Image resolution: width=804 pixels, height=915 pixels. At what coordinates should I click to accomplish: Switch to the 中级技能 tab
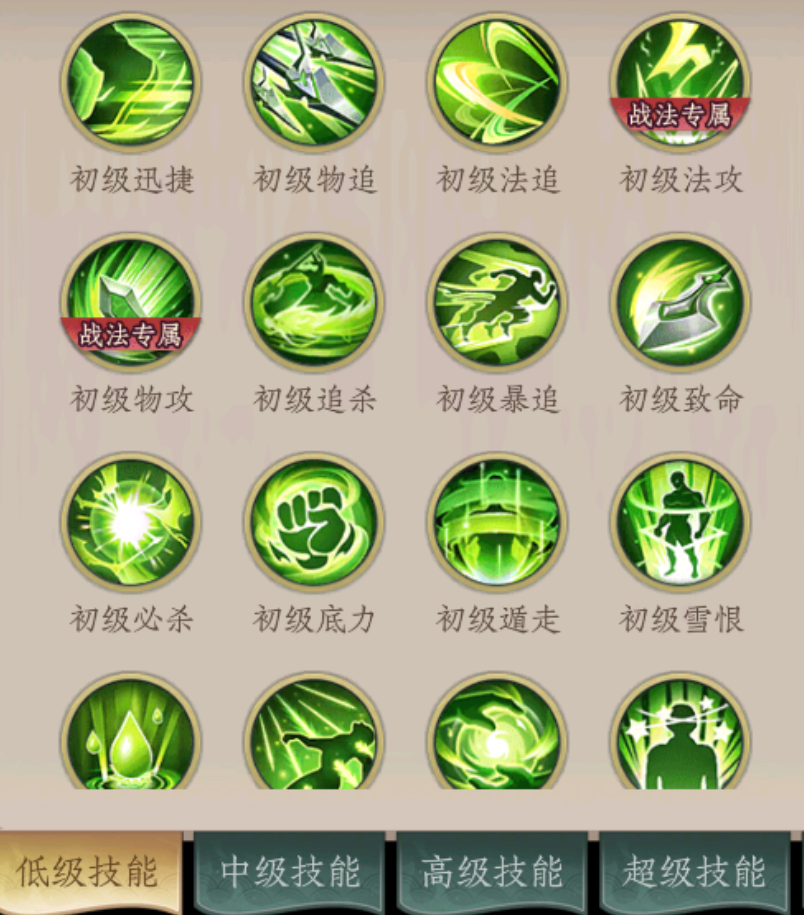click(x=291, y=873)
